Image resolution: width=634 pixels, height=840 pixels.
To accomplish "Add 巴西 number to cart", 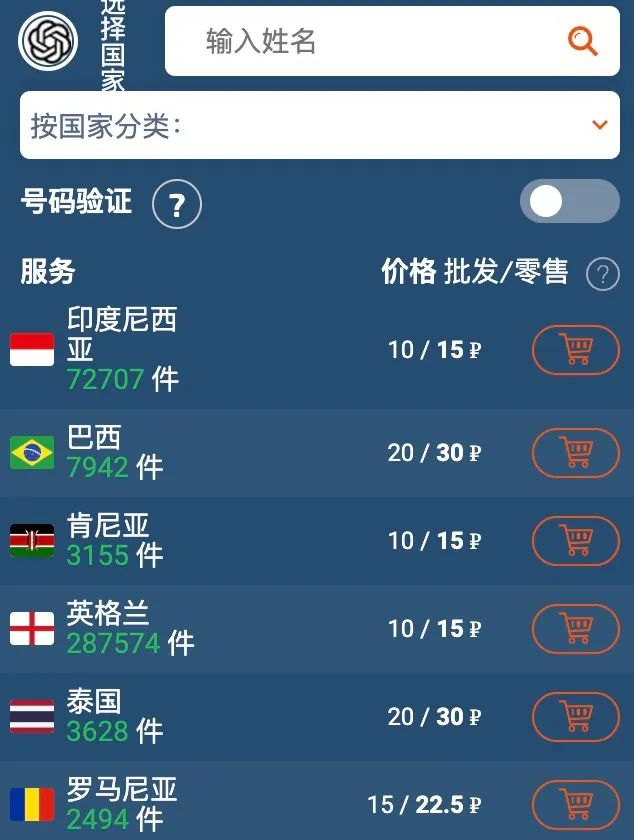I will [575, 453].
